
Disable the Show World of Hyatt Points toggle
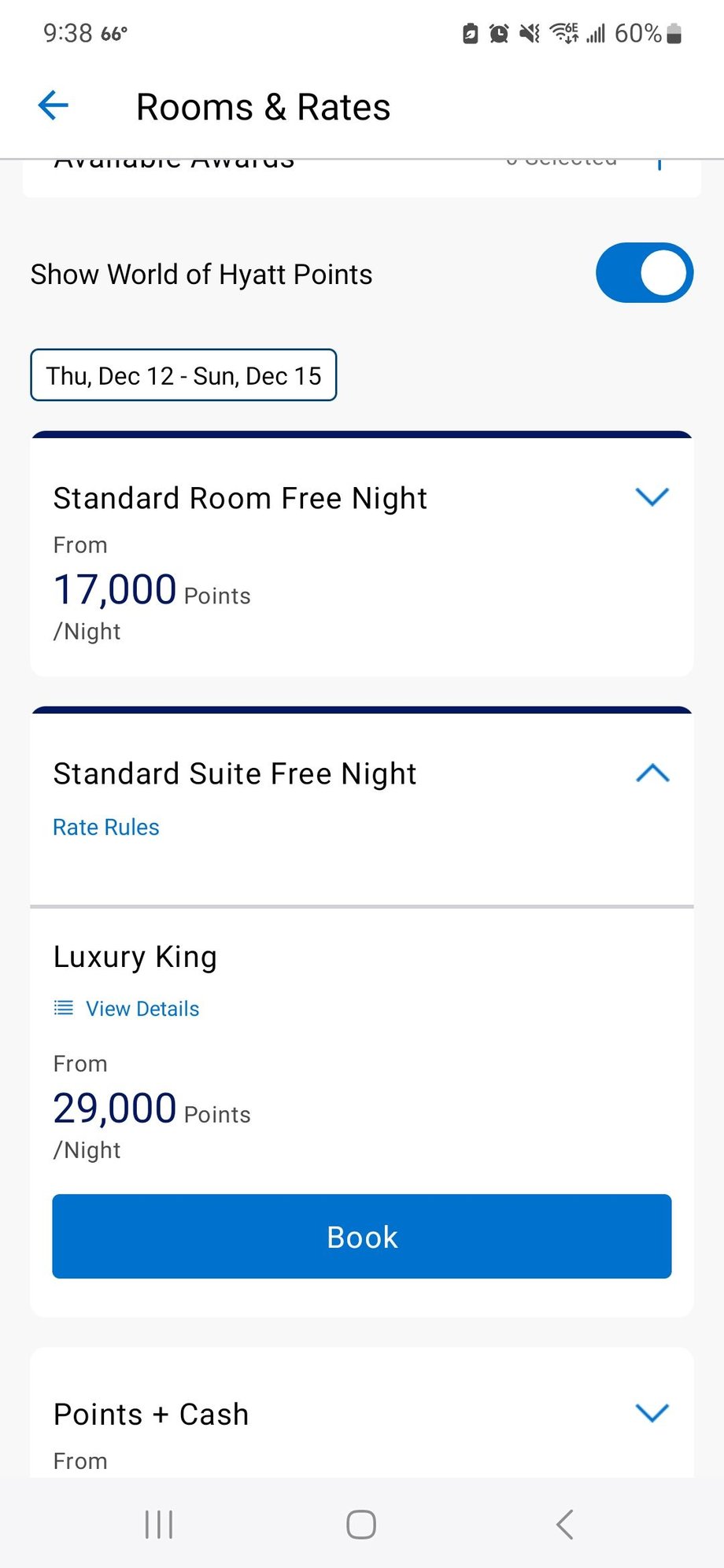click(644, 273)
